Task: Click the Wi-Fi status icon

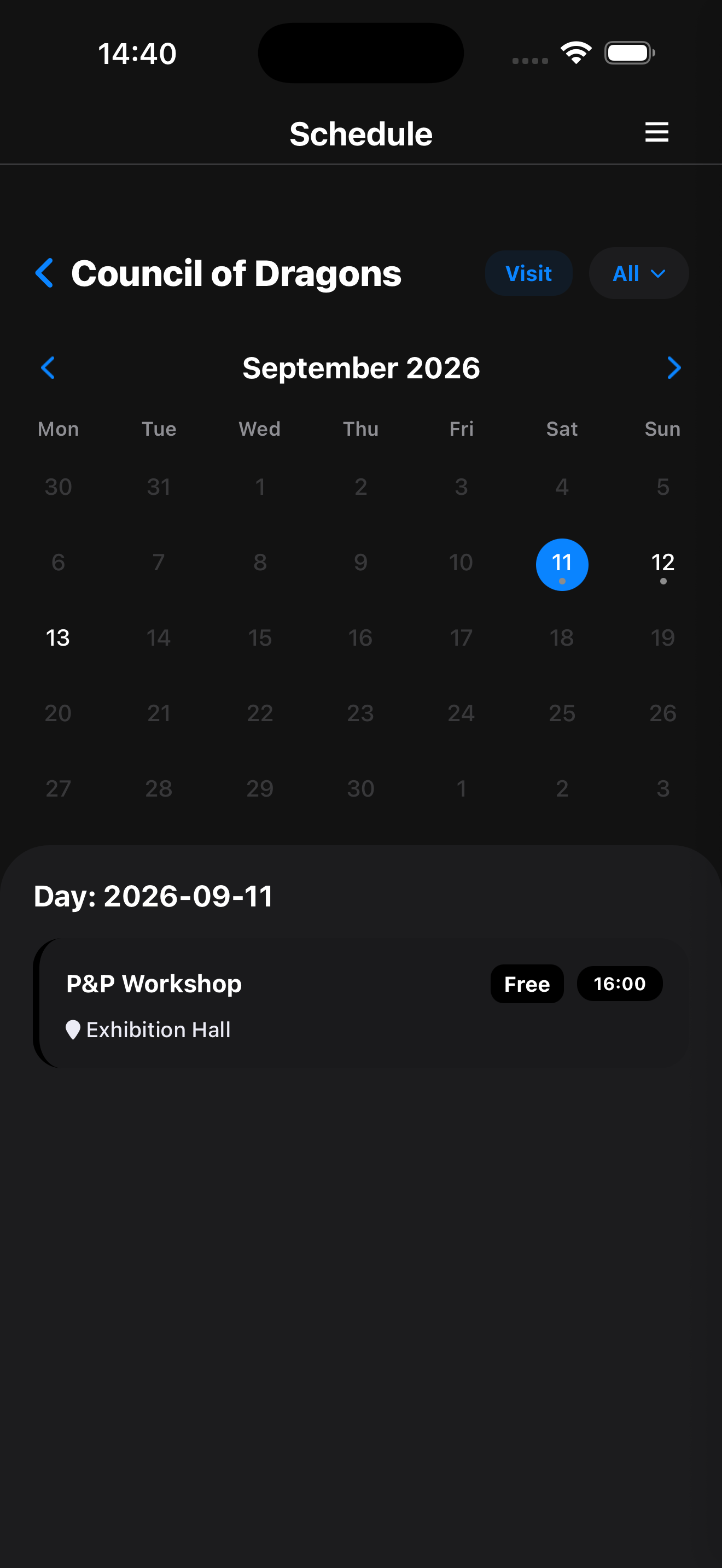Action: [x=575, y=53]
